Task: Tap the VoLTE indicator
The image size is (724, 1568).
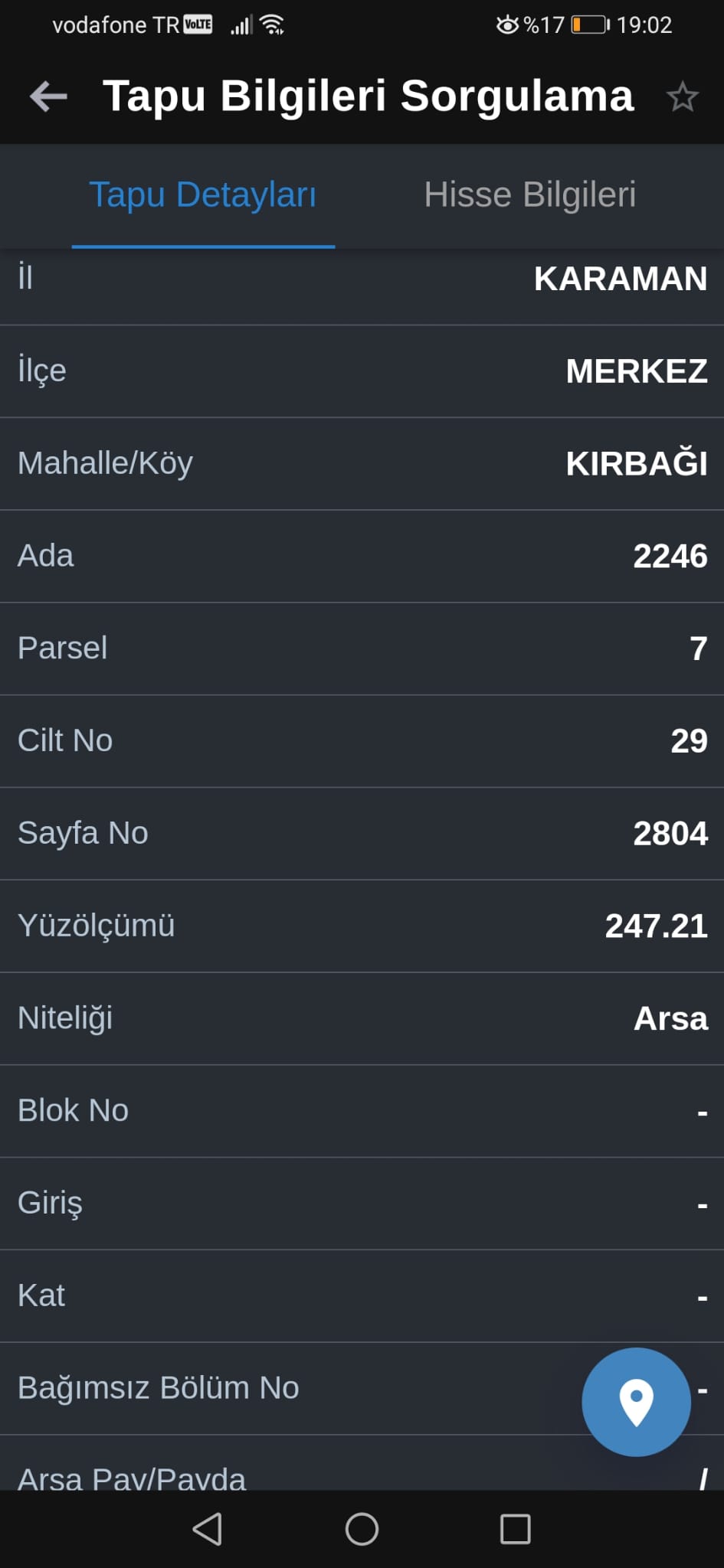Action: (198, 23)
